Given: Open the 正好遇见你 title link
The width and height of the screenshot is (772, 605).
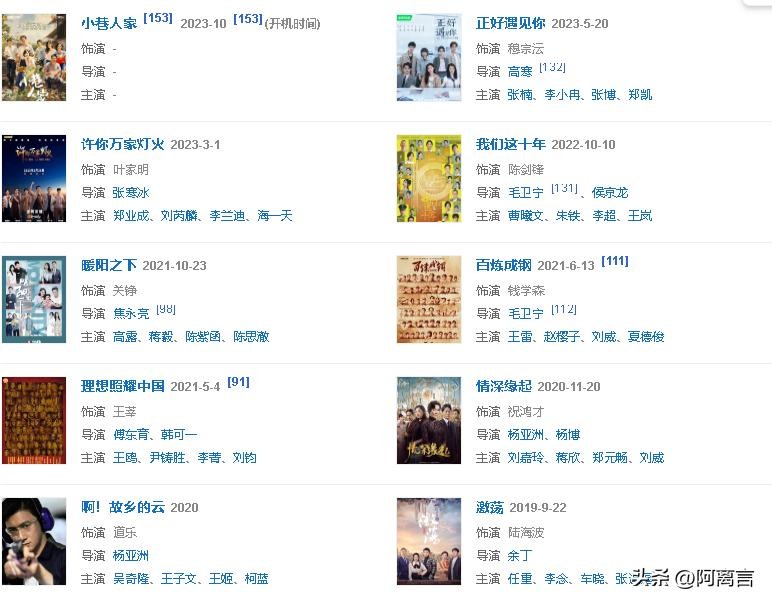Looking at the screenshot, I should coord(509,23).
